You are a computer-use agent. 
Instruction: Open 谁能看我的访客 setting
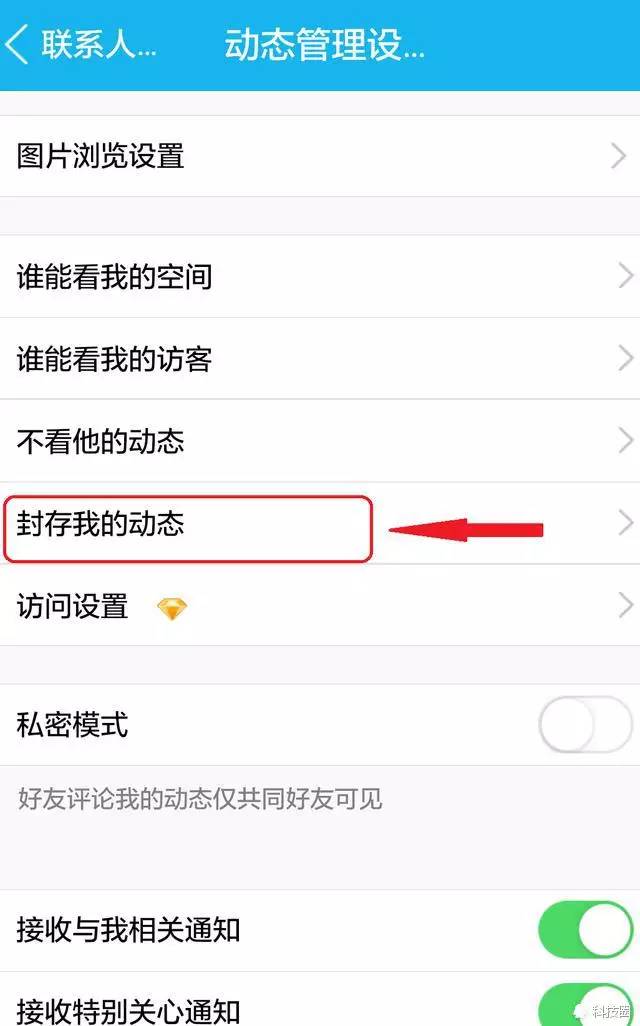point(320,359)
